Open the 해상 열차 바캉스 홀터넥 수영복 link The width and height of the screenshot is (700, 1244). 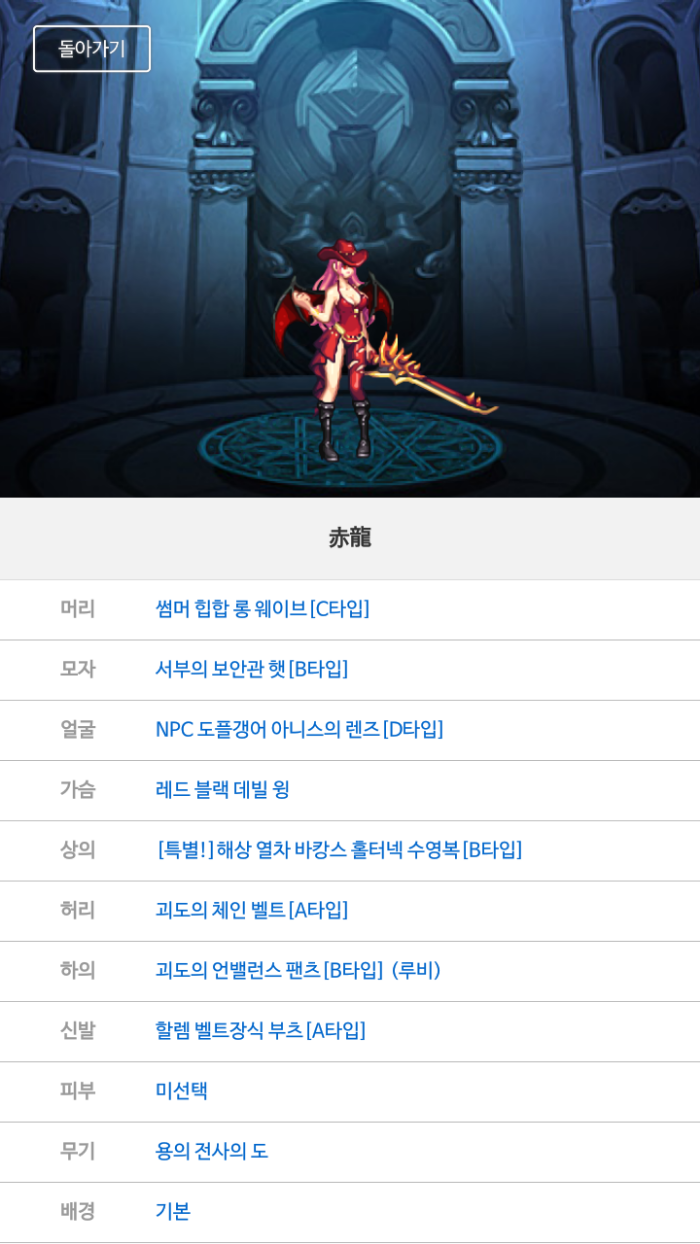339,850
